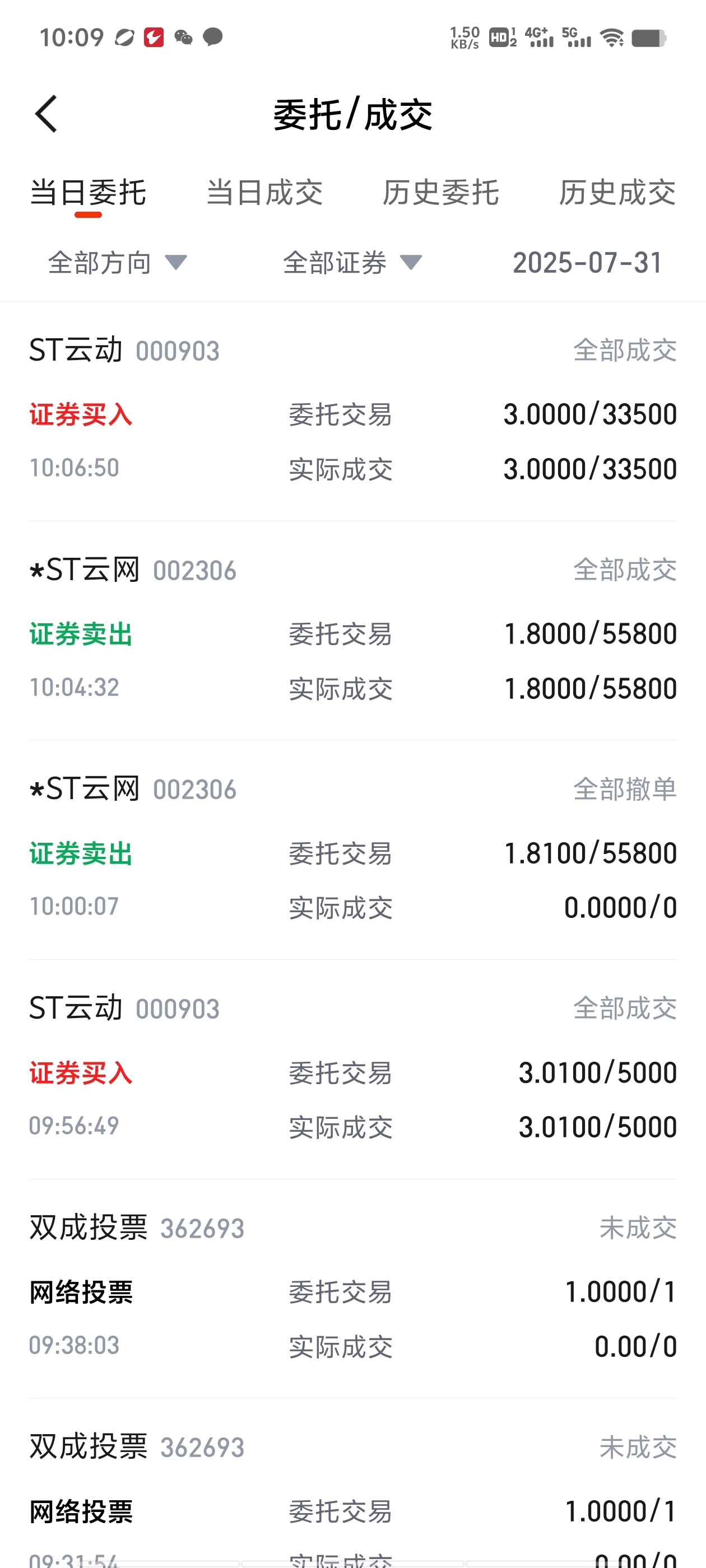Expand the 全部证券 securities filter
Viewport: 706px width, 1568px height.
352,262
